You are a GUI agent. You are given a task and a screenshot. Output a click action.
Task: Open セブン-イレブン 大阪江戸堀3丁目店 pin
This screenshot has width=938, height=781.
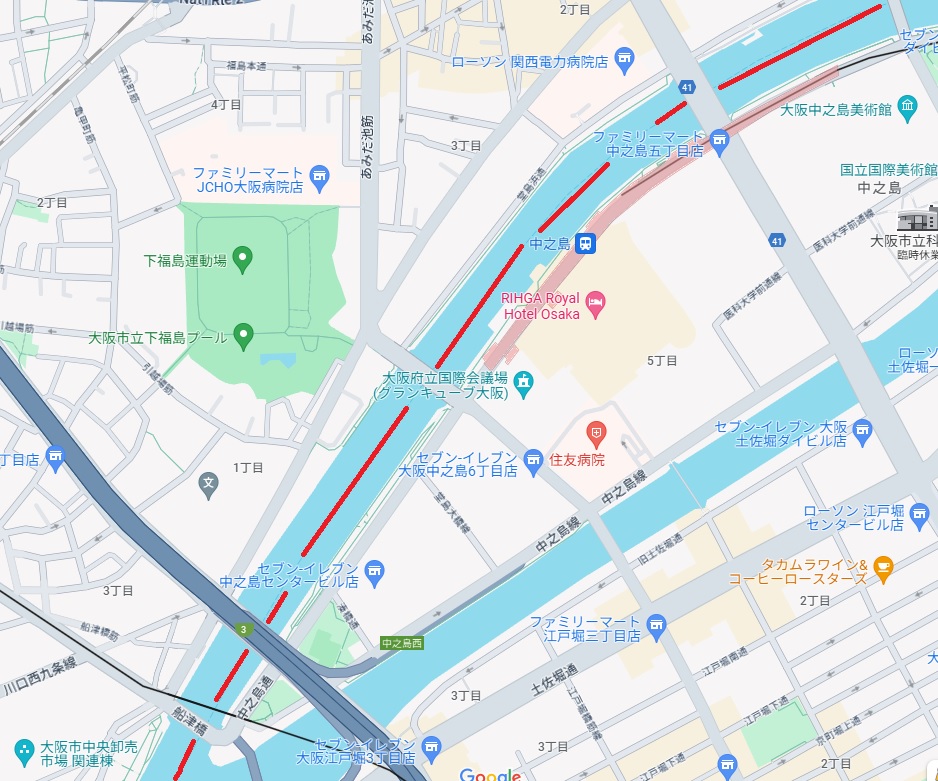click(431, 747)
